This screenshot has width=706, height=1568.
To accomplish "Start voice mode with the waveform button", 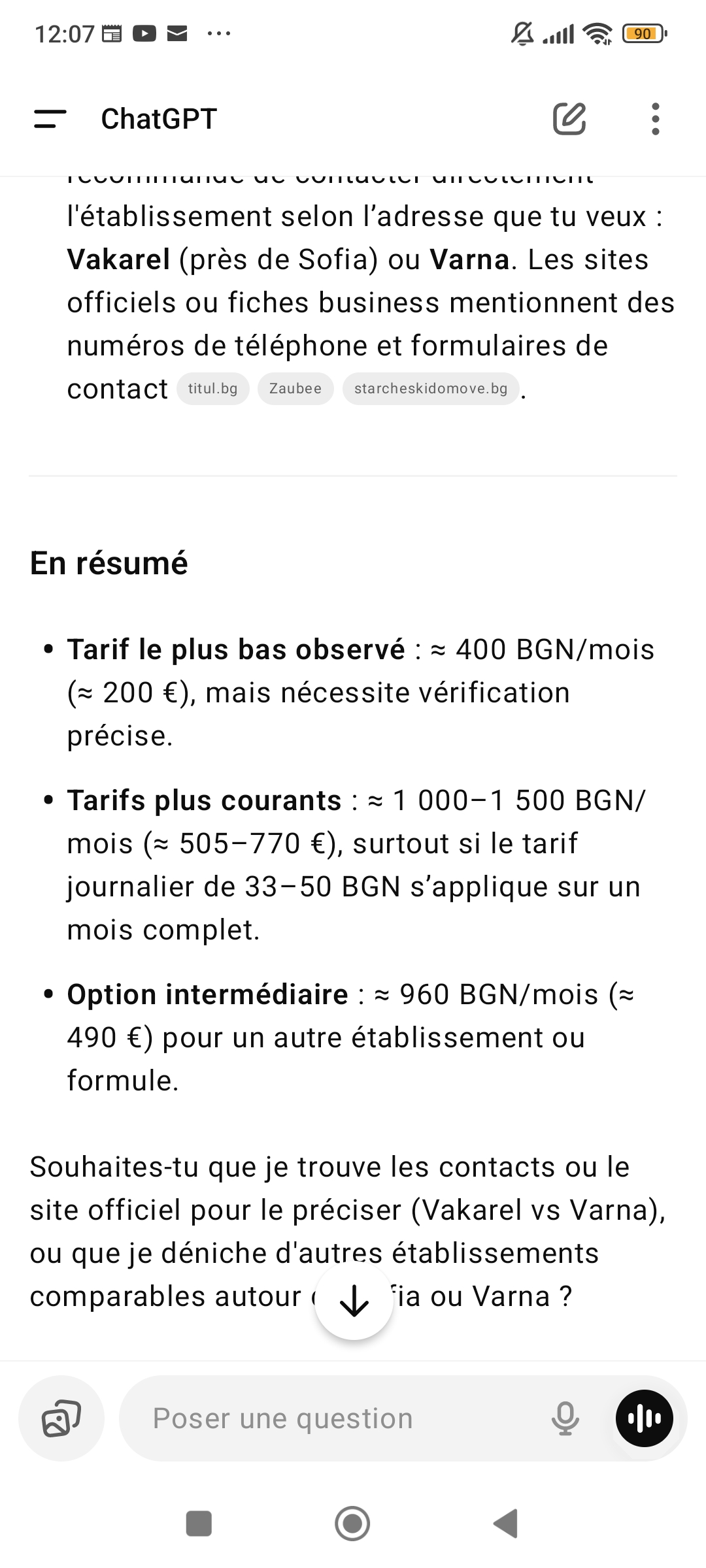I will point(645,1418).
